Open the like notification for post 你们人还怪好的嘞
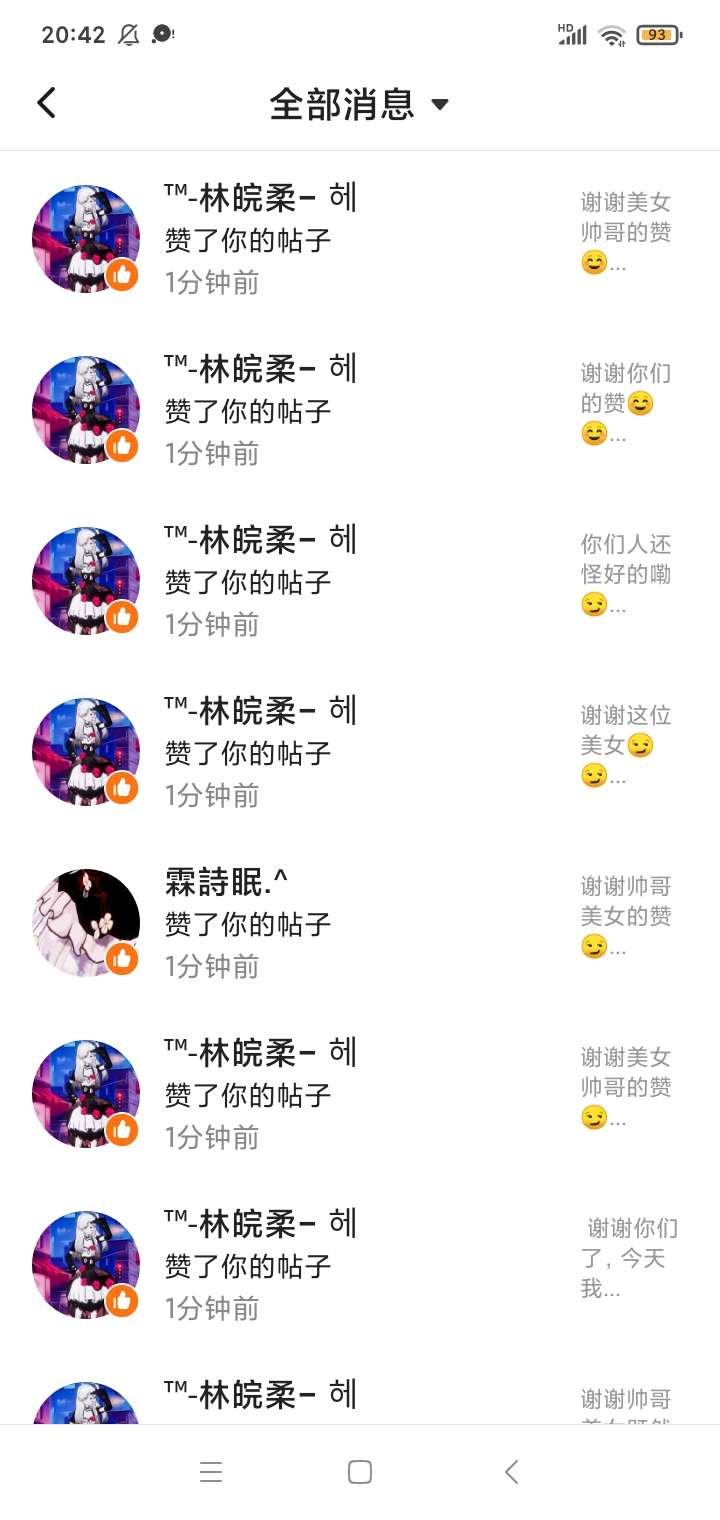The height and width of the screenshot is (1520, 720). pos(360,581)
